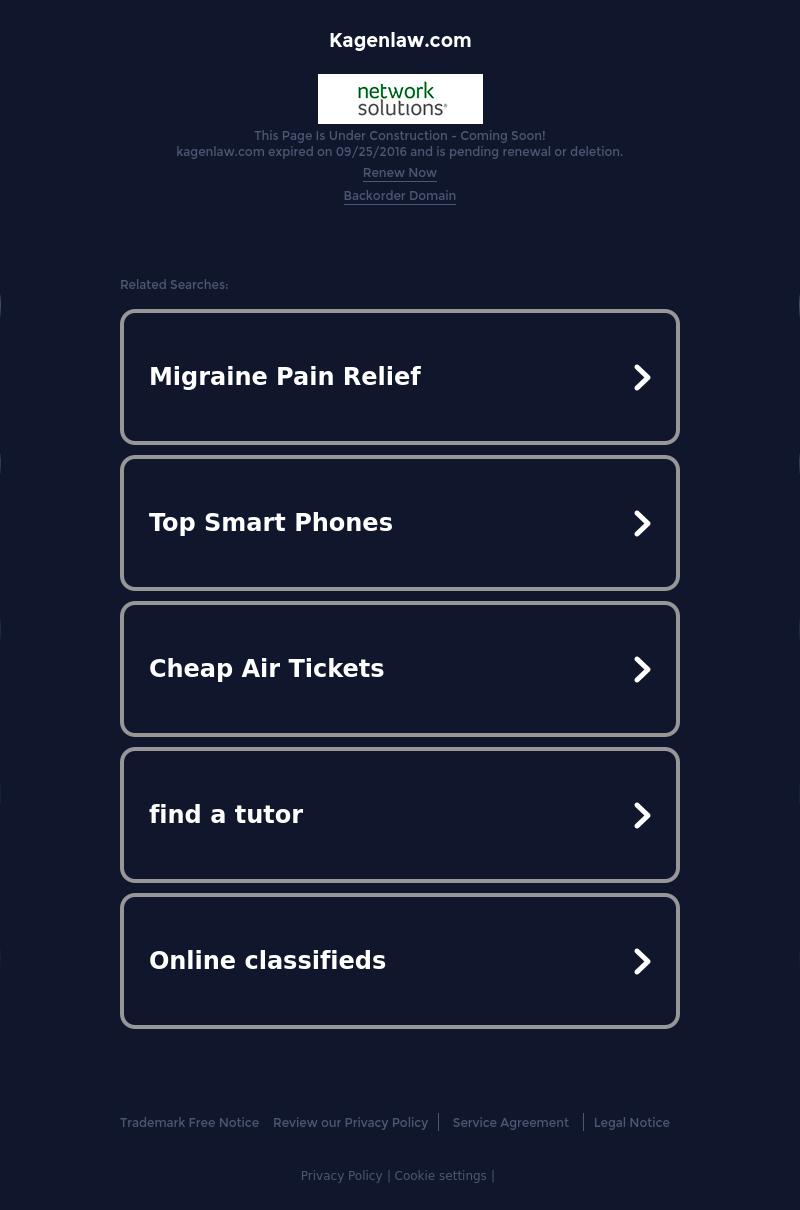800x1210 pixels.
Task: Open the Backorder Domain link
Action: pyautogui.click(x=399, y=196)
